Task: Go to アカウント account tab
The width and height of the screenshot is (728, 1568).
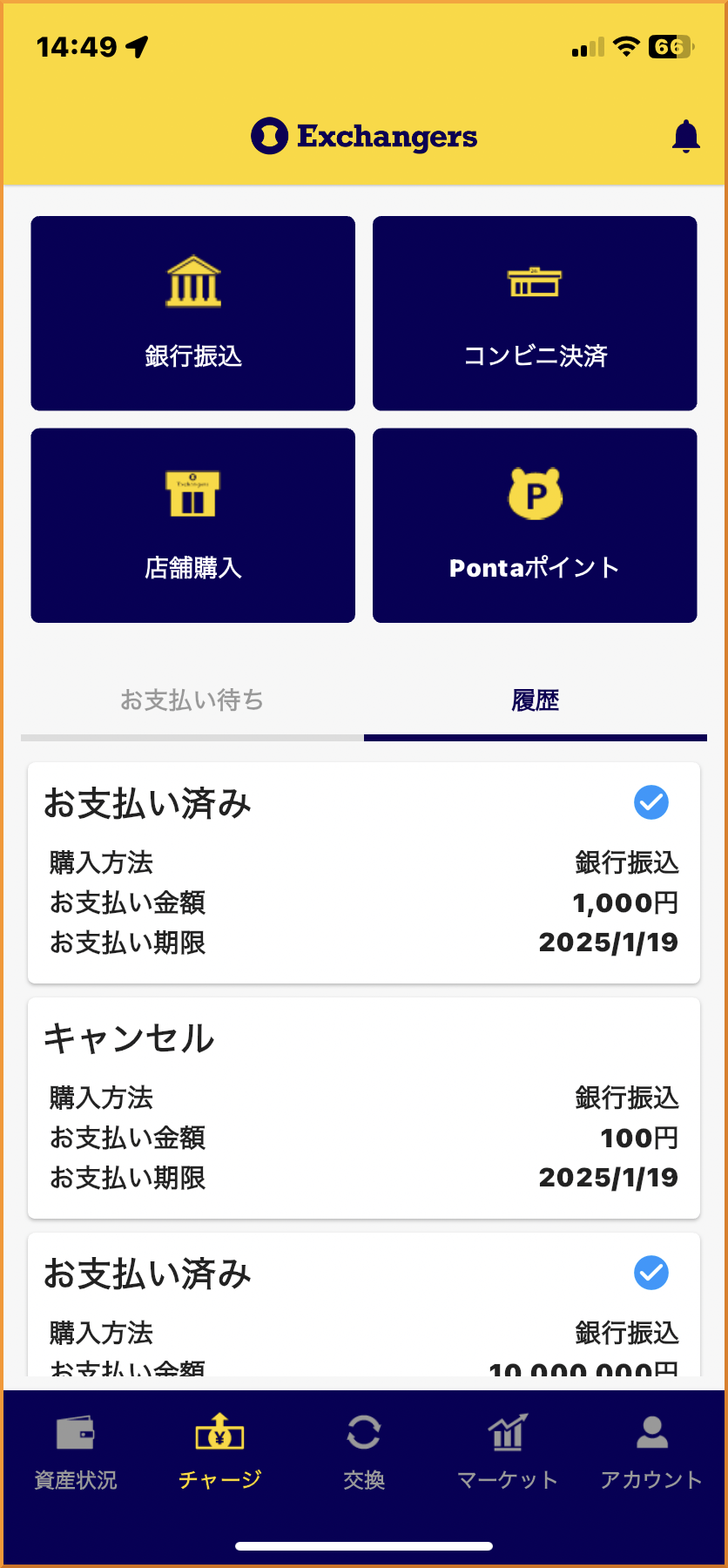Action: 651,1451
